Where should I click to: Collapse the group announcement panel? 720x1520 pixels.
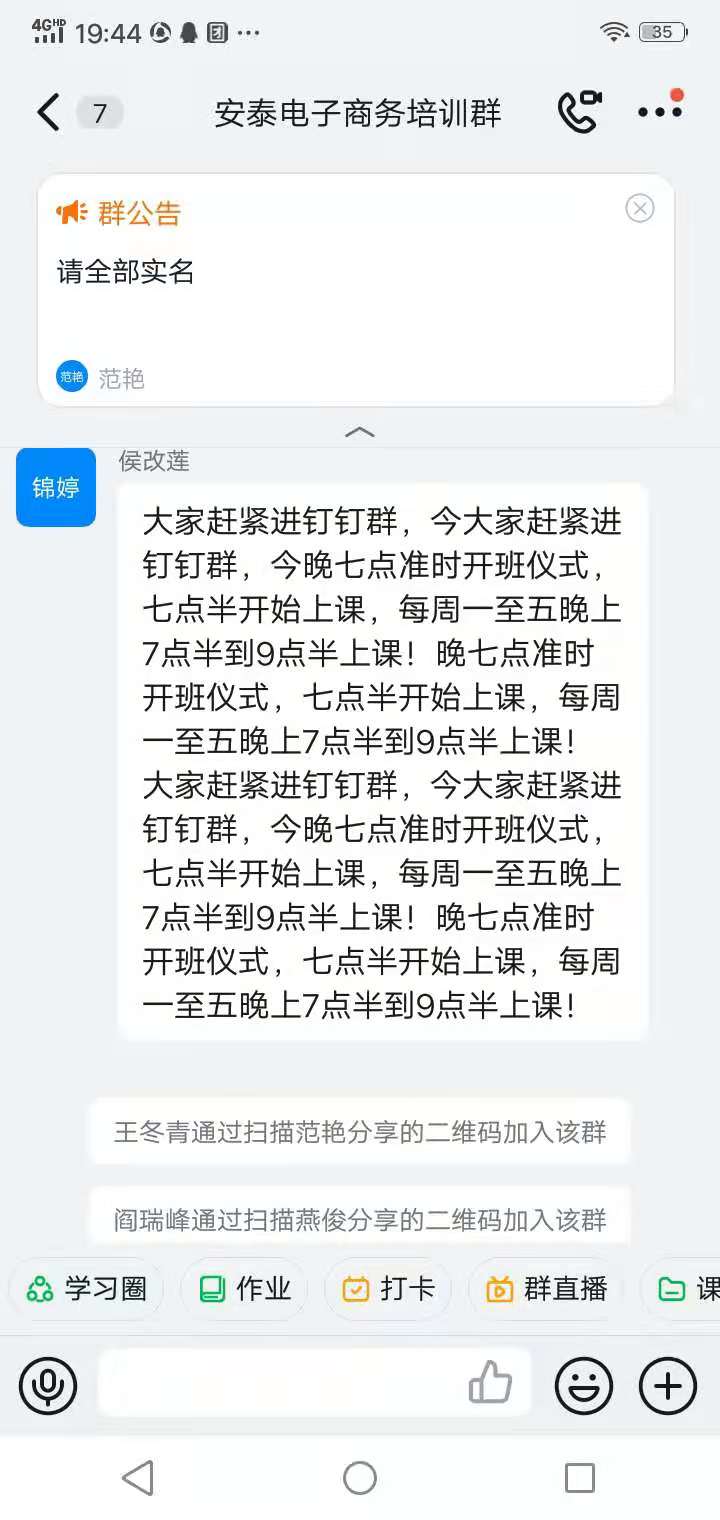point(359,432)
